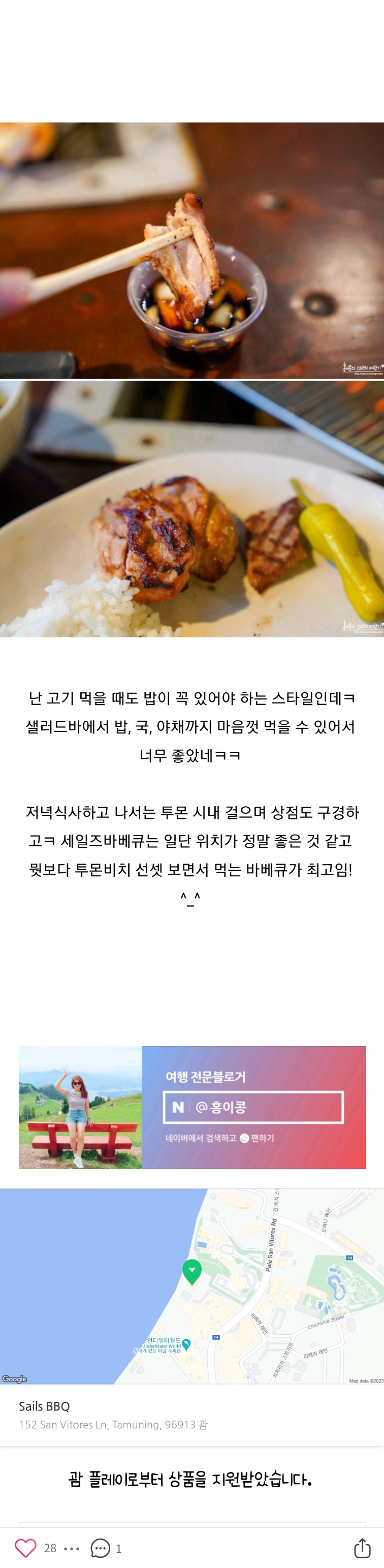The image size is (384, 1568).
Task: Like this blog post
Action: tap(25, 1547)
